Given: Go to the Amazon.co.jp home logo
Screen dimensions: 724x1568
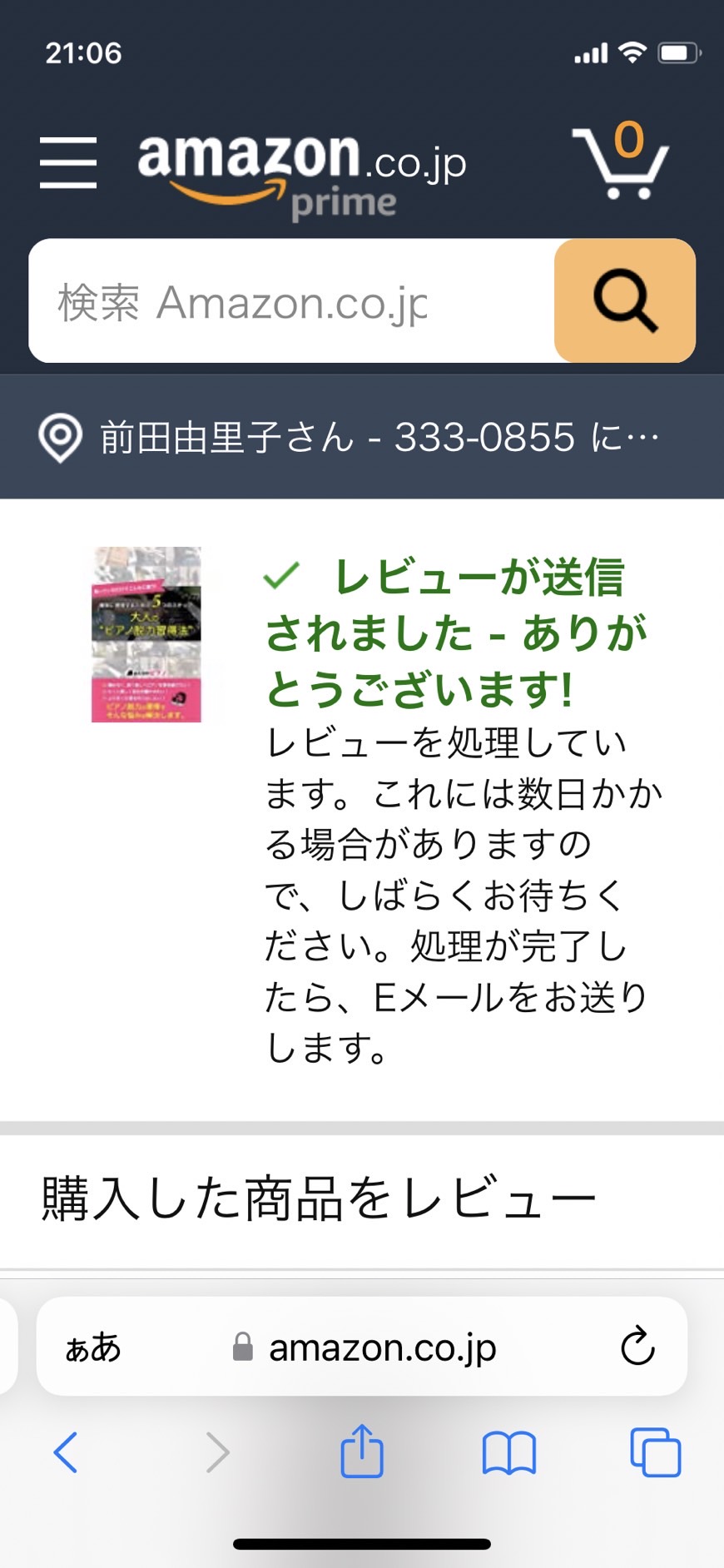Looking at the screenshot, I should pos(302,176).
